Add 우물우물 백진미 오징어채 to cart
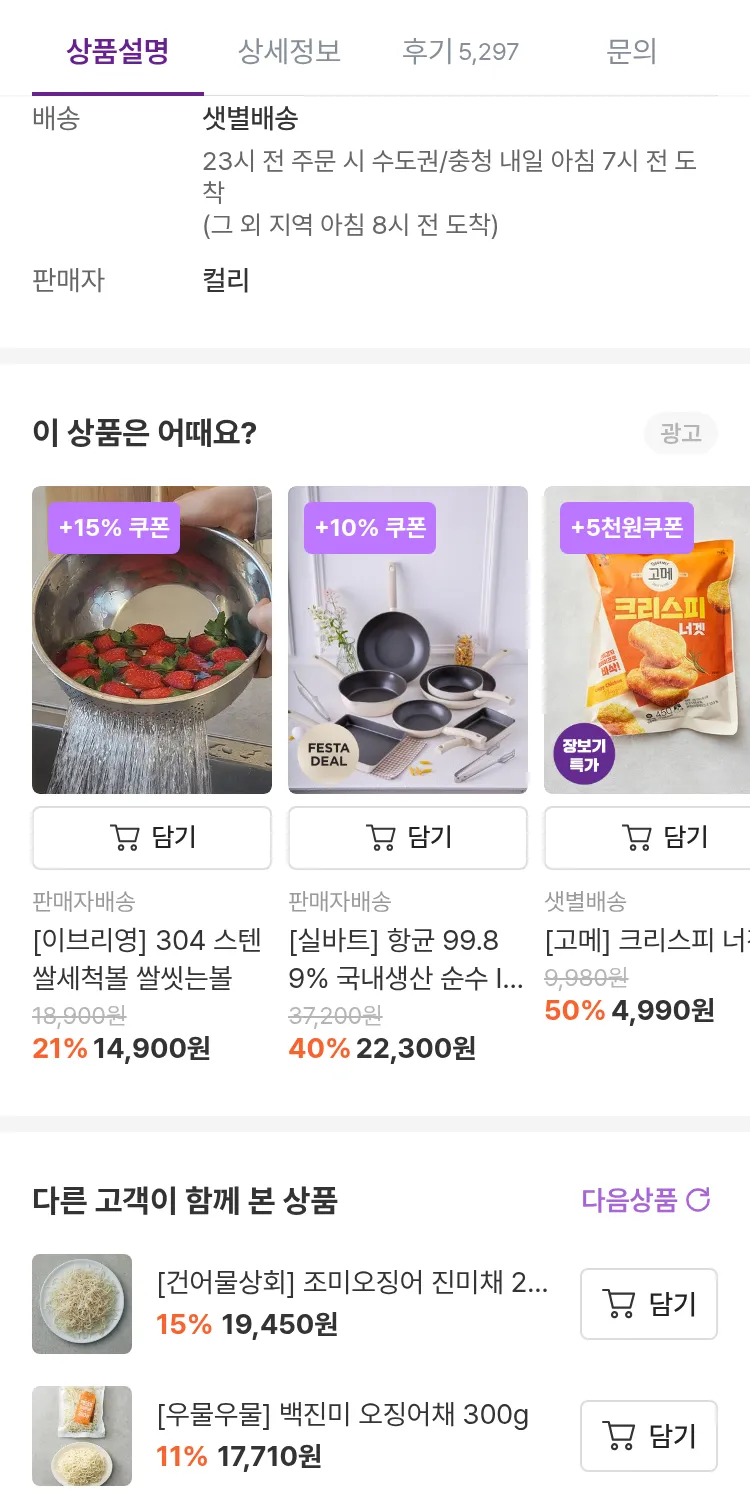This screenshot has width=750, height=1510. point(649,1436)
